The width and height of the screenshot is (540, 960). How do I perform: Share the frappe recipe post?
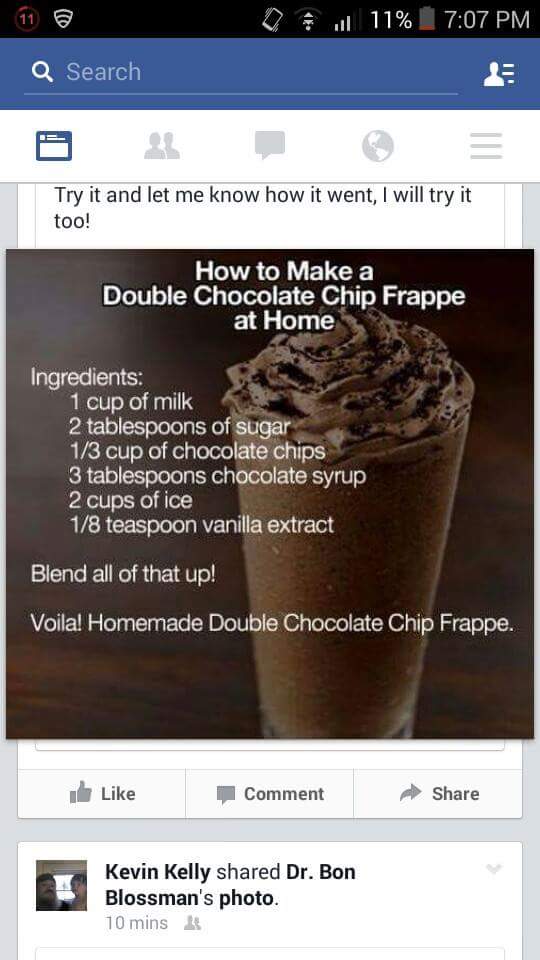click(438, 793)
